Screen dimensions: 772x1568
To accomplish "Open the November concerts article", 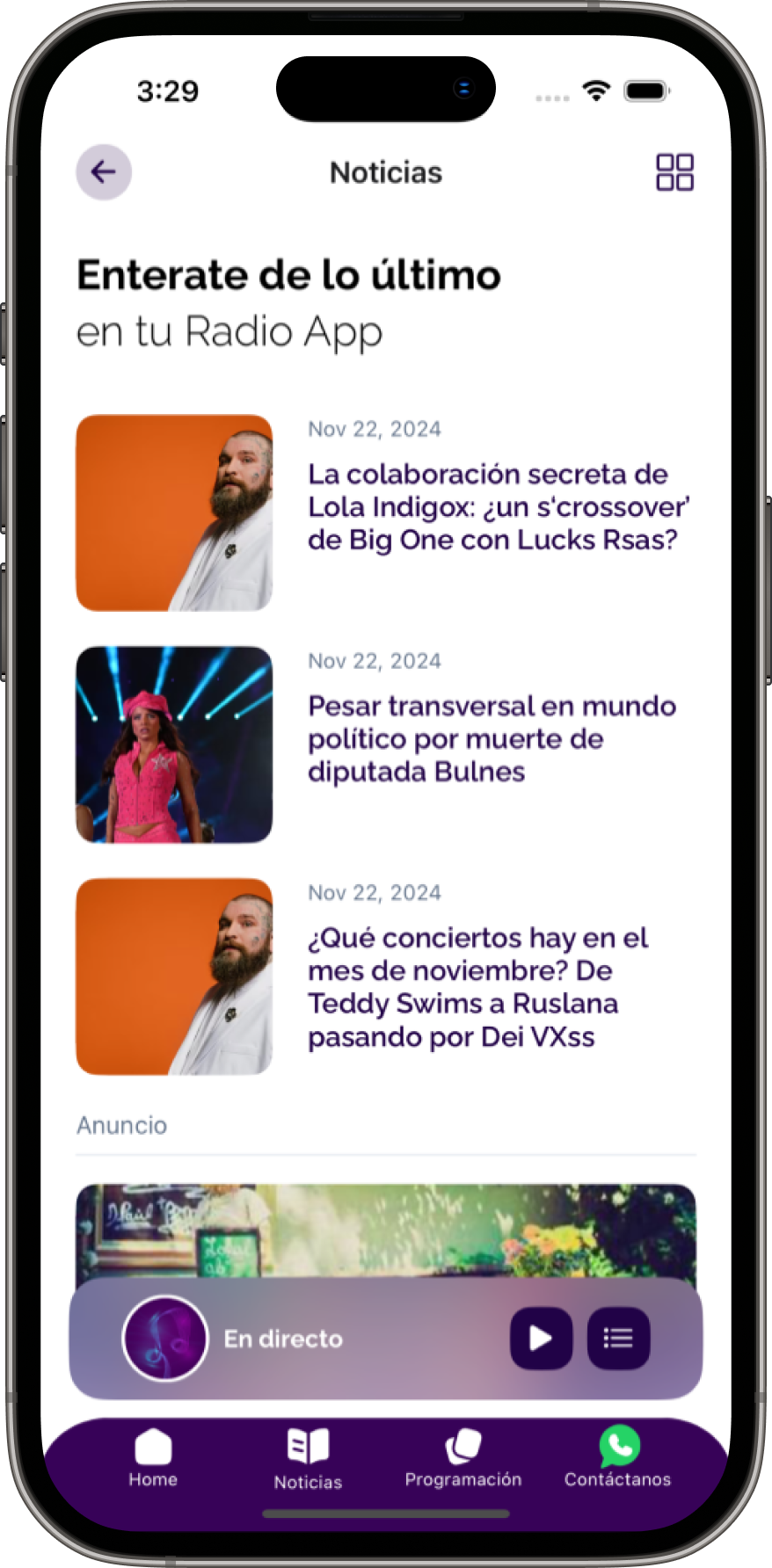I will [x=477, y=986].
